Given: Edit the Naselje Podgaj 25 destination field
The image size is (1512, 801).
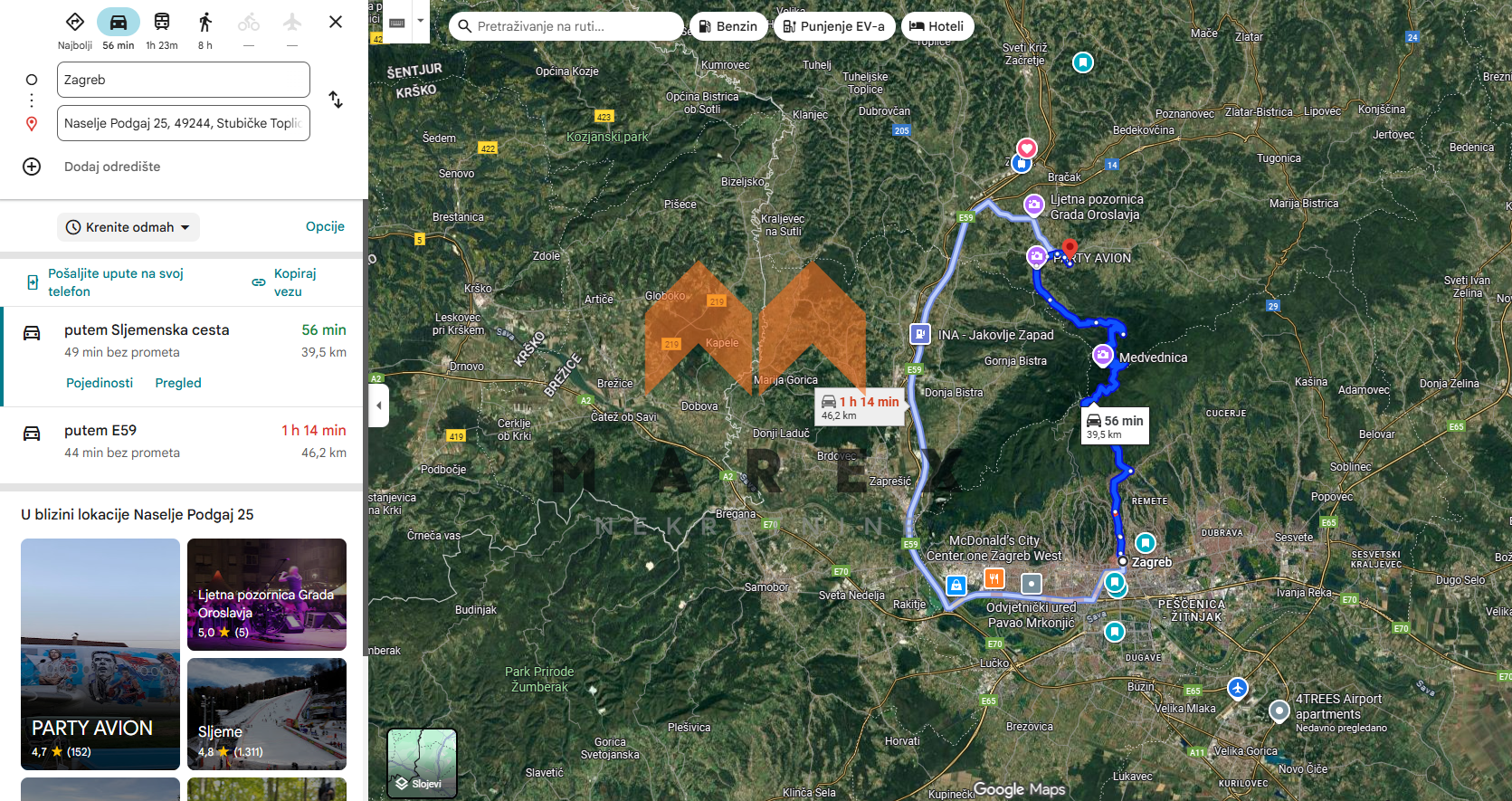Looking at the screenshot, I should 183,123.
